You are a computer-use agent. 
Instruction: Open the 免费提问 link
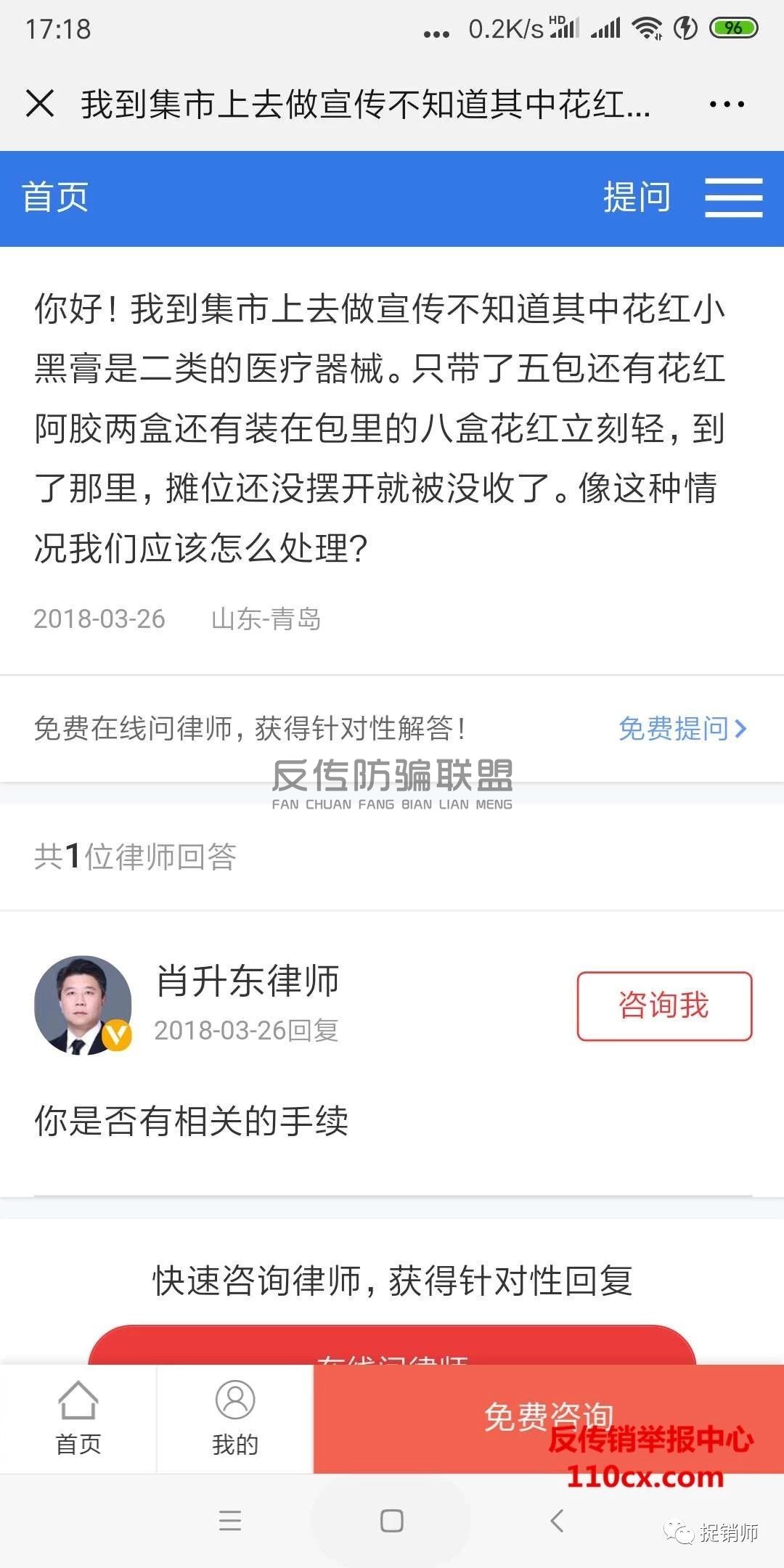tap(682, 728)
